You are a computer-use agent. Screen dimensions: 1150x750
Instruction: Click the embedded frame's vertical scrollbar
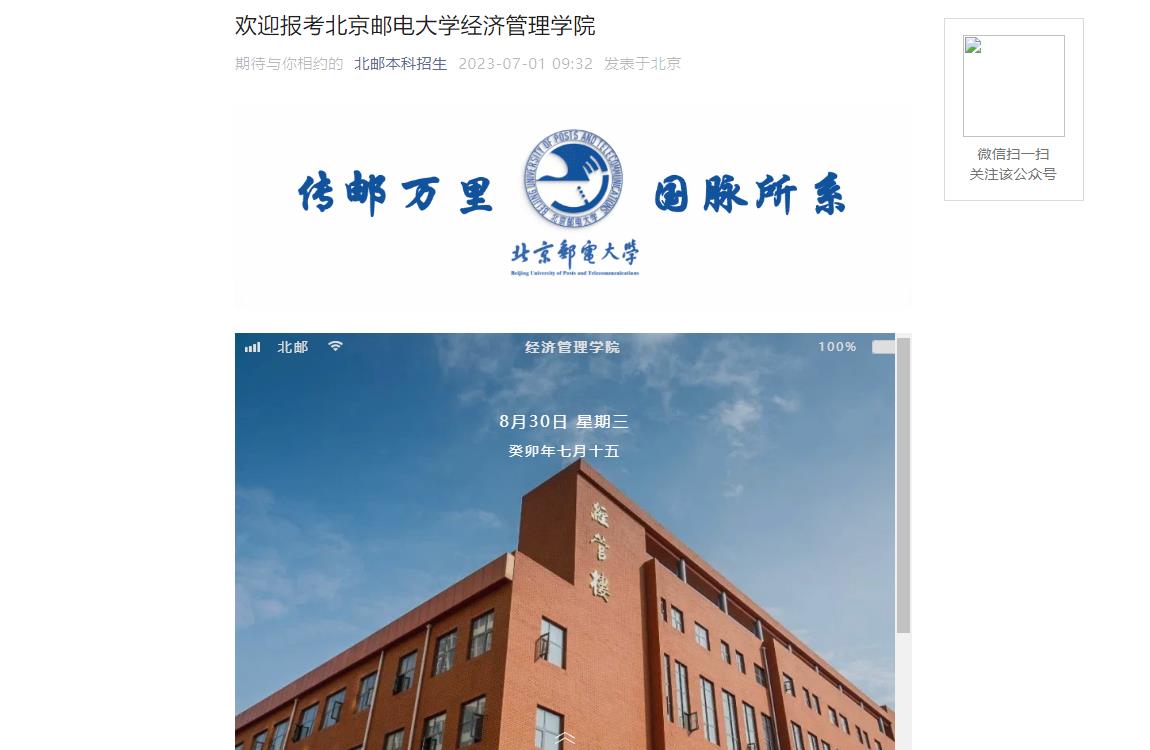pyautogui.click(x=903, y=486)
